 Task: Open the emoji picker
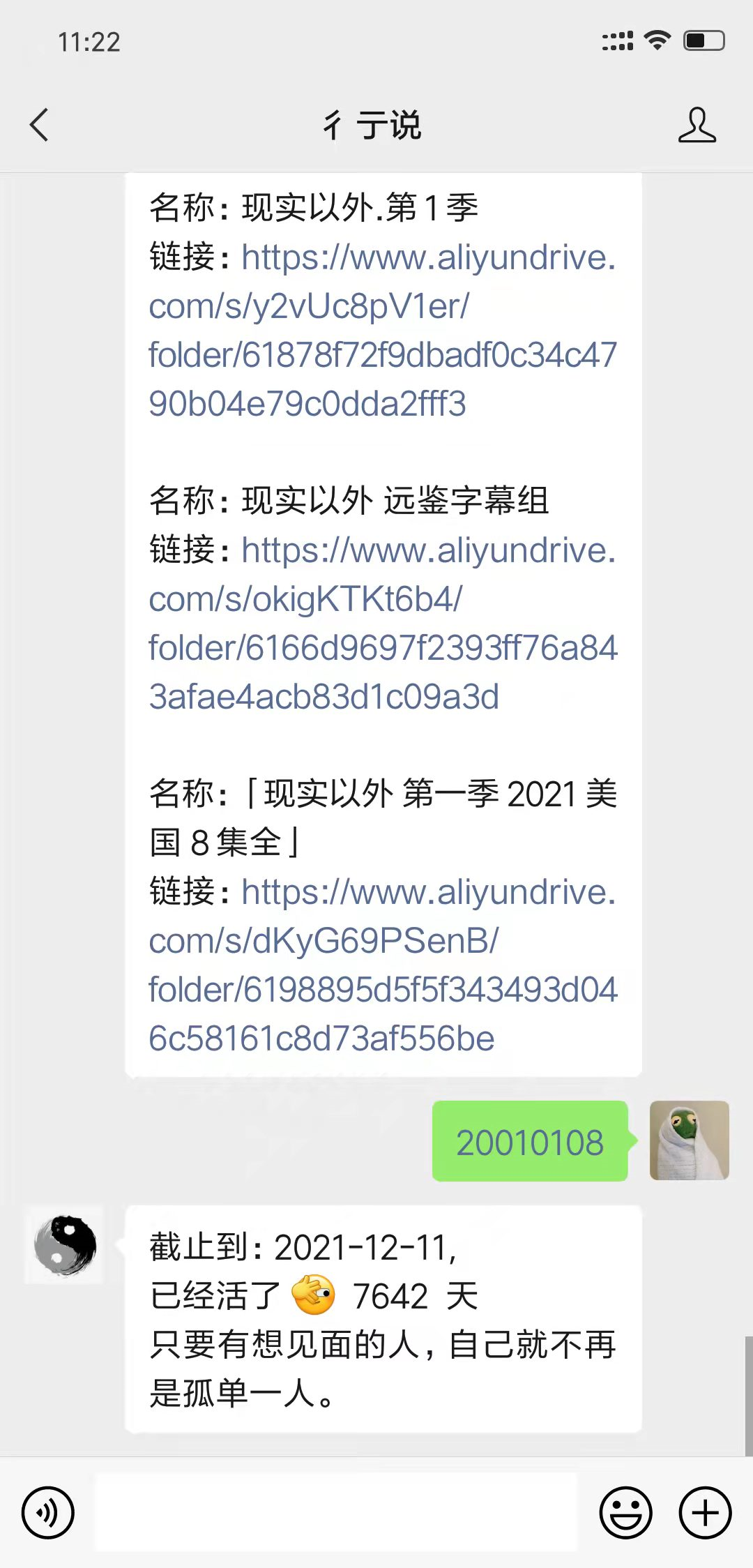click(625, 1512)
